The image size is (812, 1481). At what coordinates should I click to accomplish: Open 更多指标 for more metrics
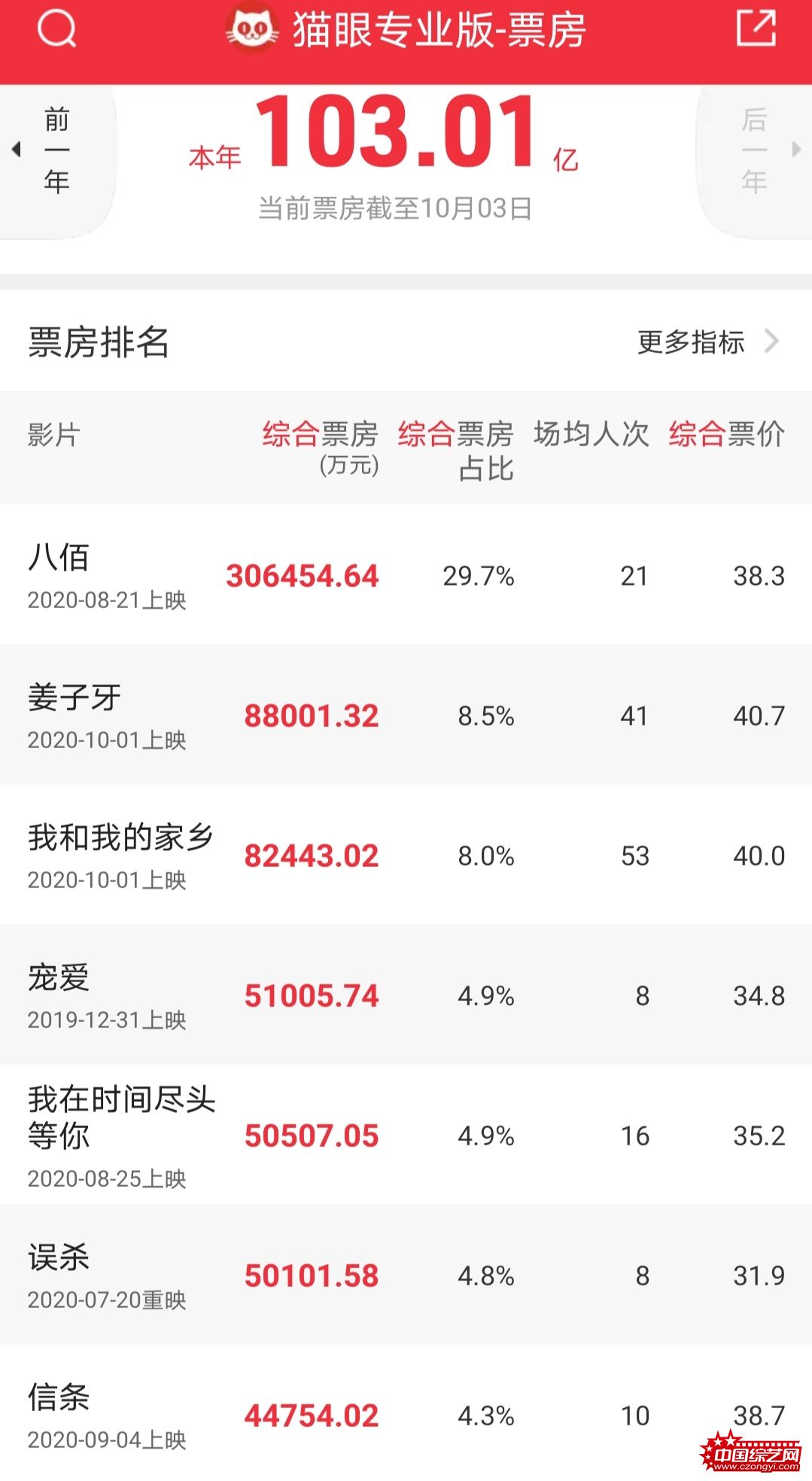[x=707, y=342]
